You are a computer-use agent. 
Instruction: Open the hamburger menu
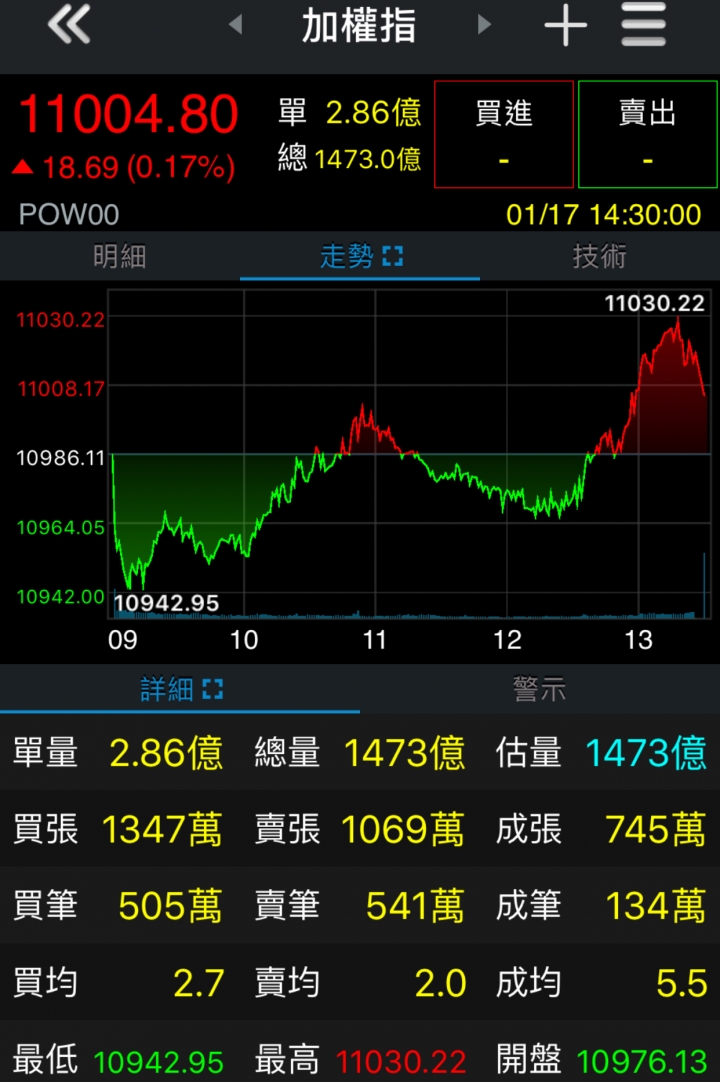[644, 25]
